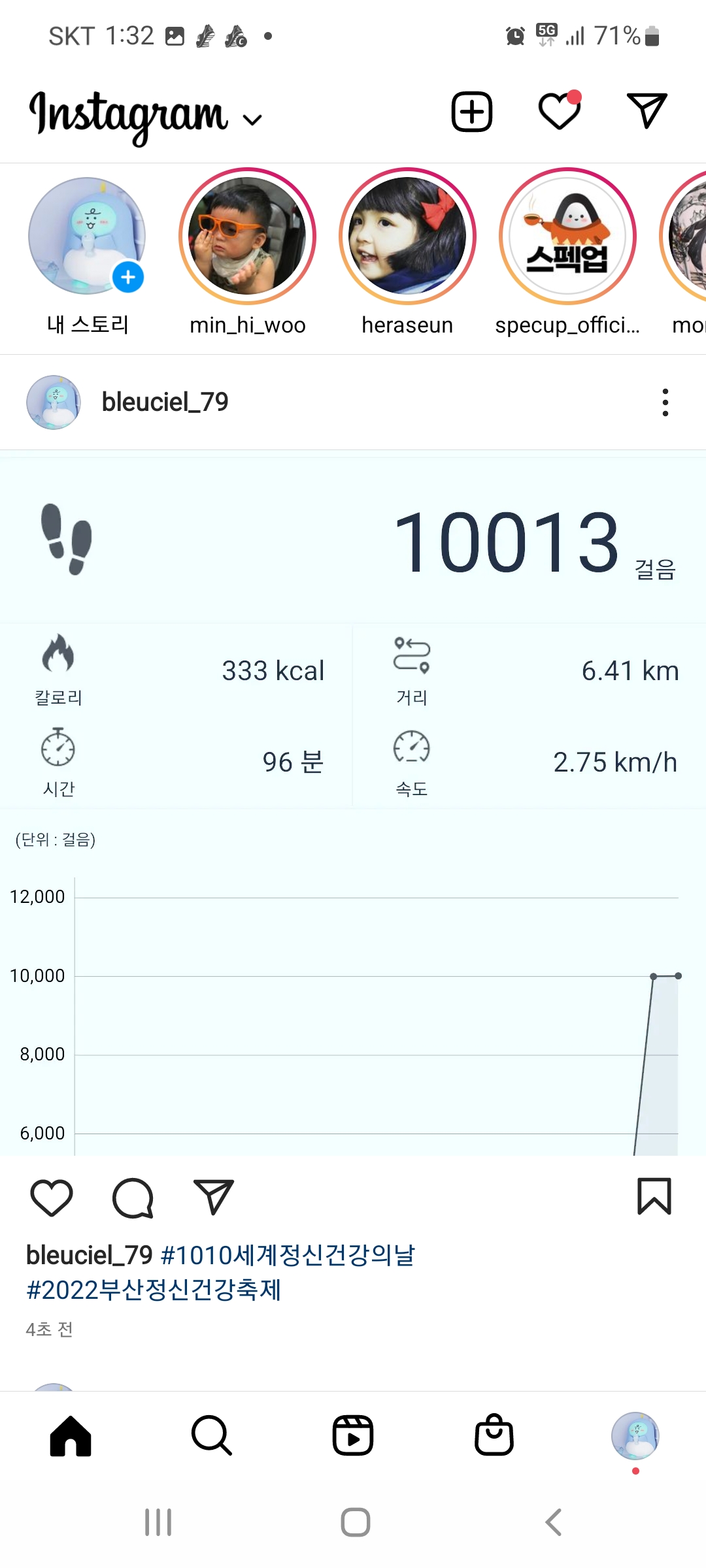706x1568 pixels.
Task: Expand the Instagram feed dropdown
Action: [x=252, y=120]
